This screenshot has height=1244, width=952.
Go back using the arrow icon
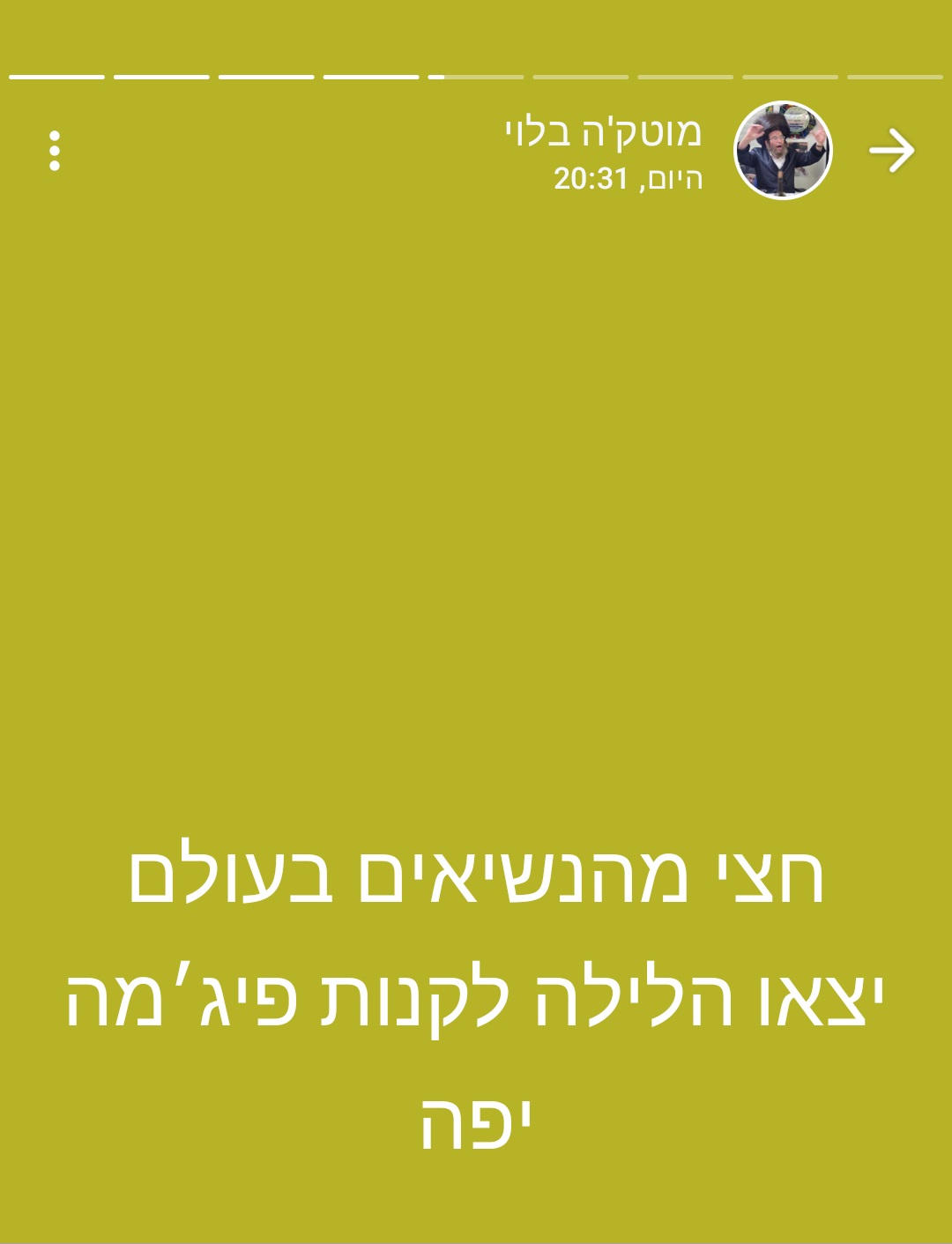coord(891,151)
